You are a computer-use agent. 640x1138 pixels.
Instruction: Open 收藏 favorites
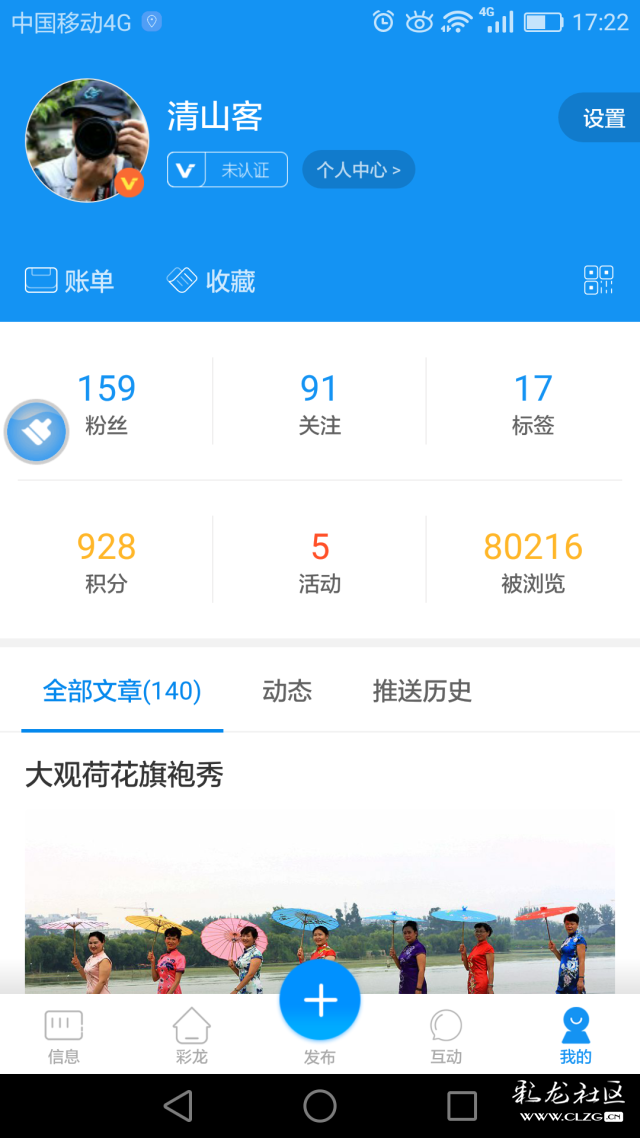coord(211,281)
